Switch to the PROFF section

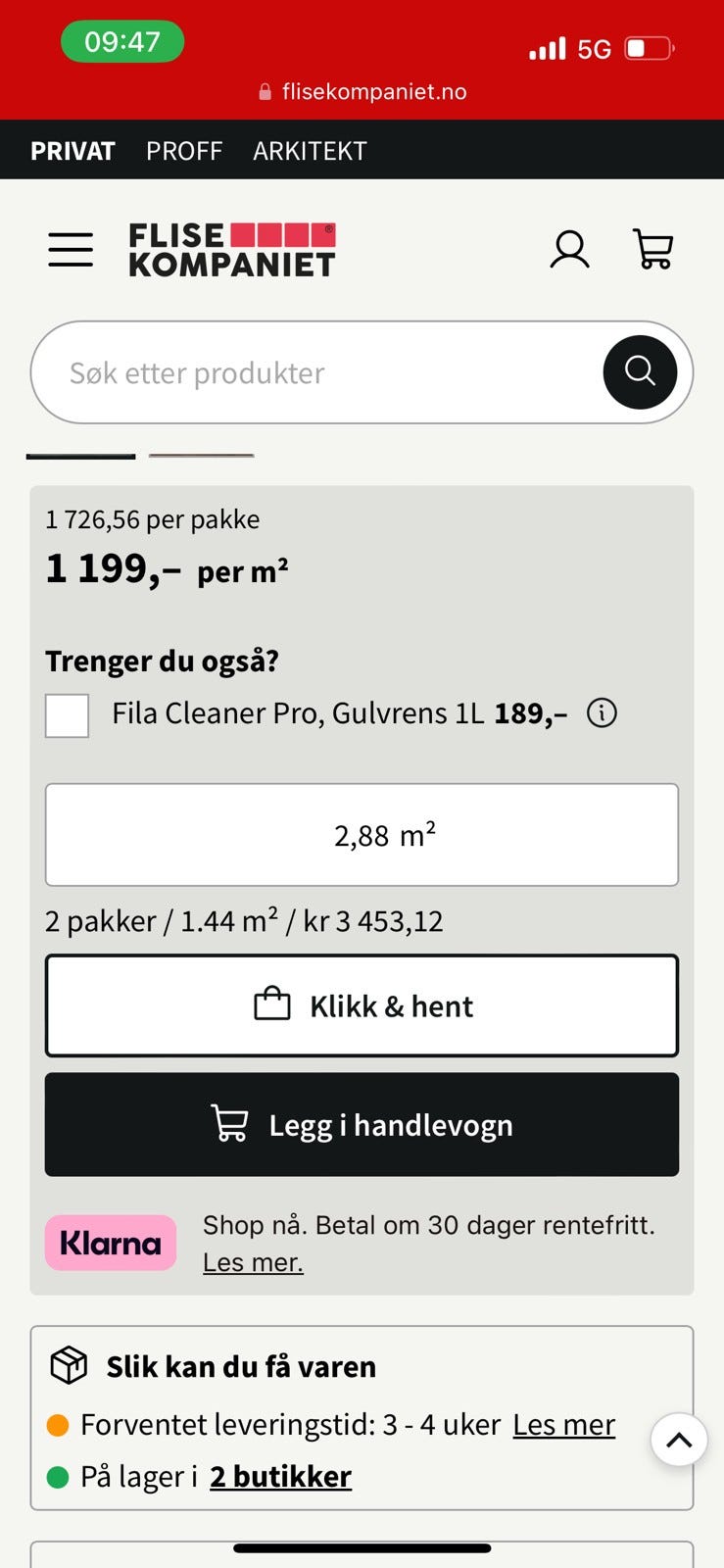point(183,150)
